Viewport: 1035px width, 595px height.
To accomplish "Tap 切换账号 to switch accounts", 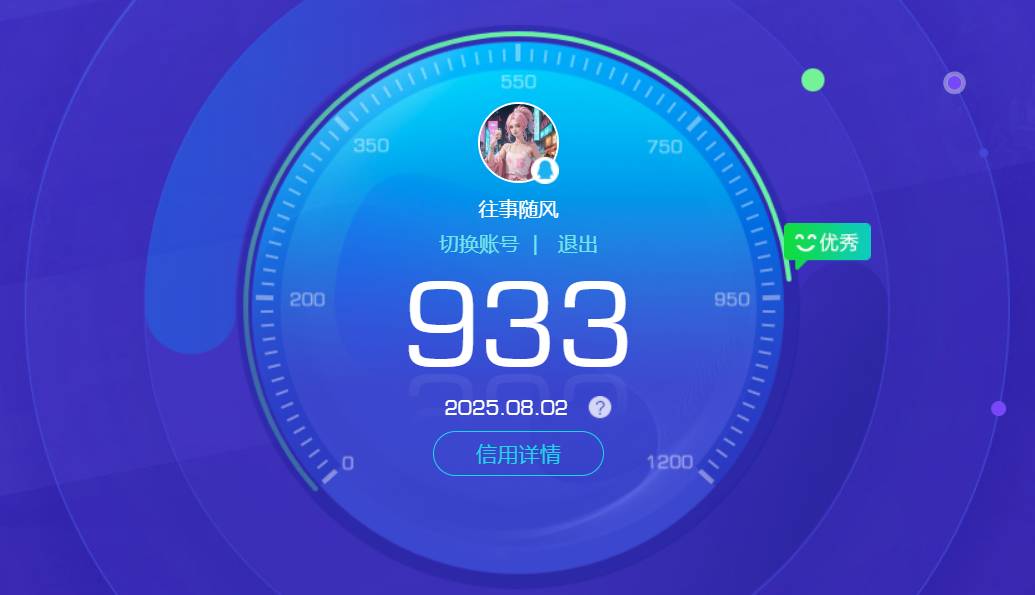I will pyautogui.click(x=479, y=245).
